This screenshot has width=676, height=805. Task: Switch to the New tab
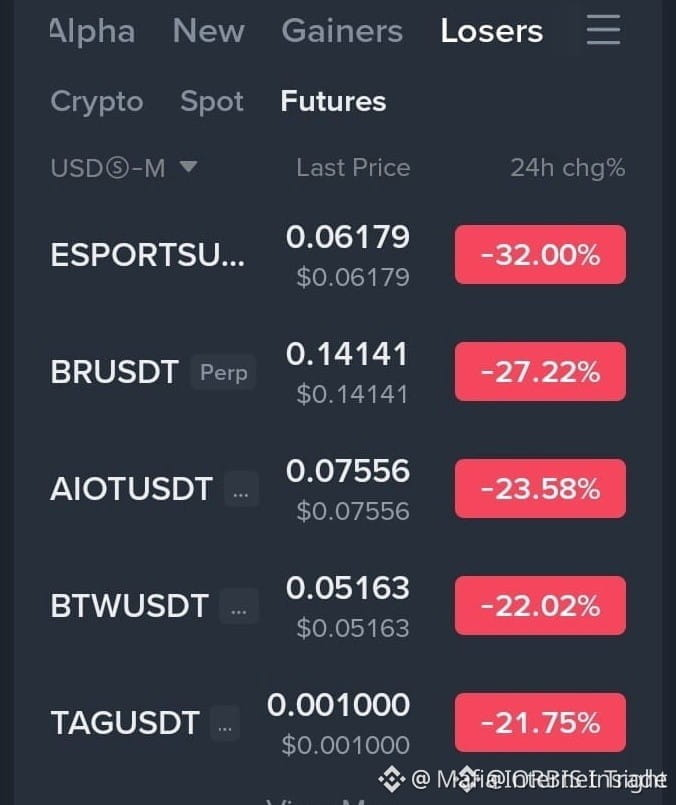point(208,31)
